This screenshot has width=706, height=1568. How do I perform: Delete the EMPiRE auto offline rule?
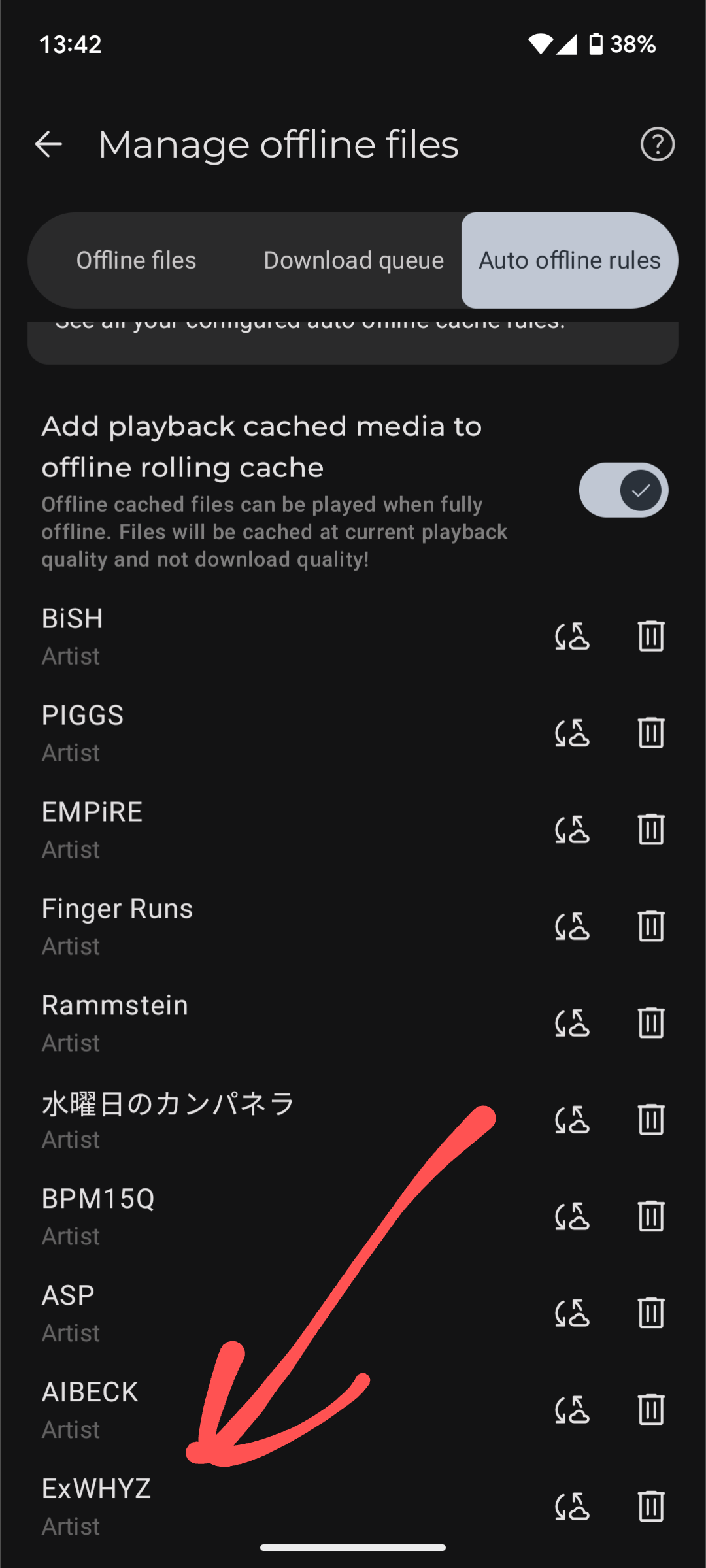651,829
